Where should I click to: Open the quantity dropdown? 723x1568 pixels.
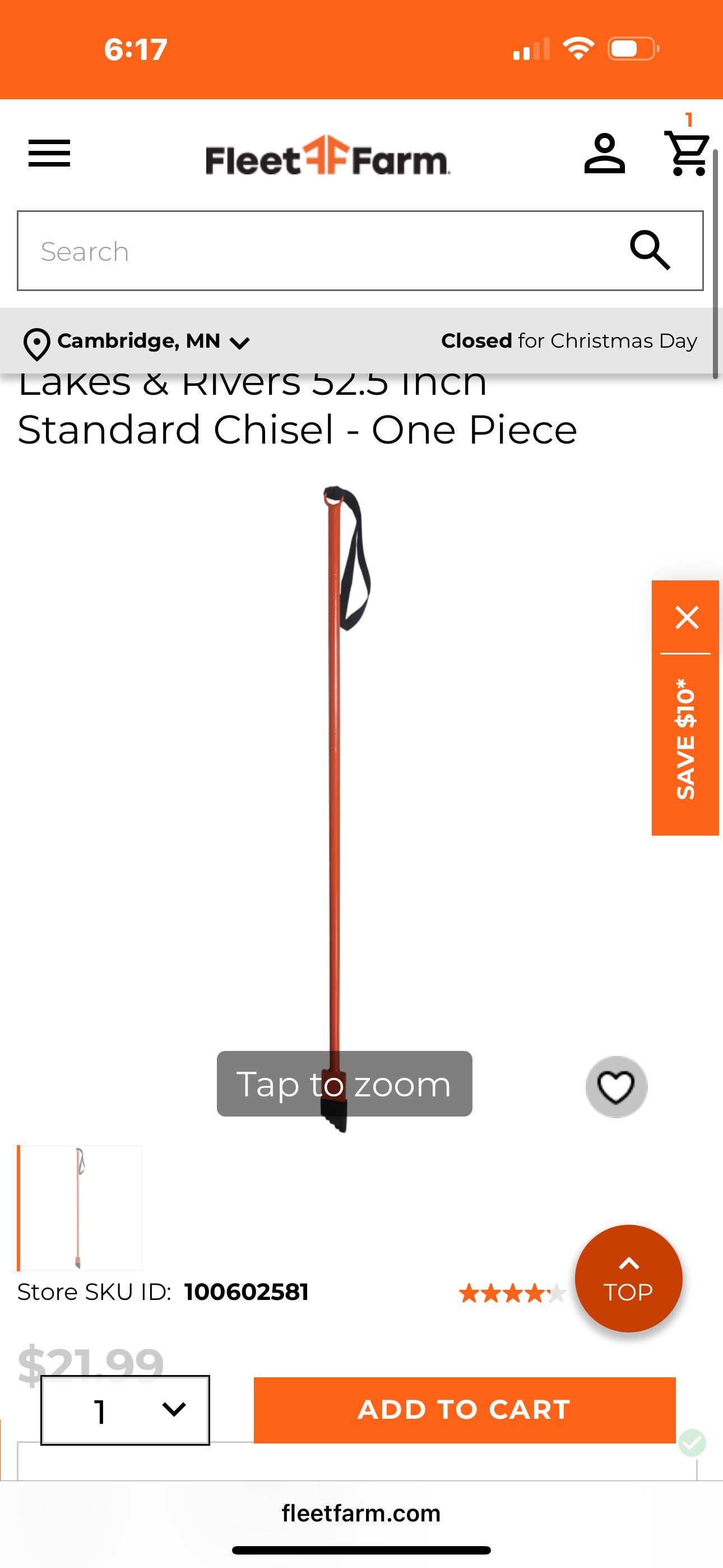tap(126, 1410)
